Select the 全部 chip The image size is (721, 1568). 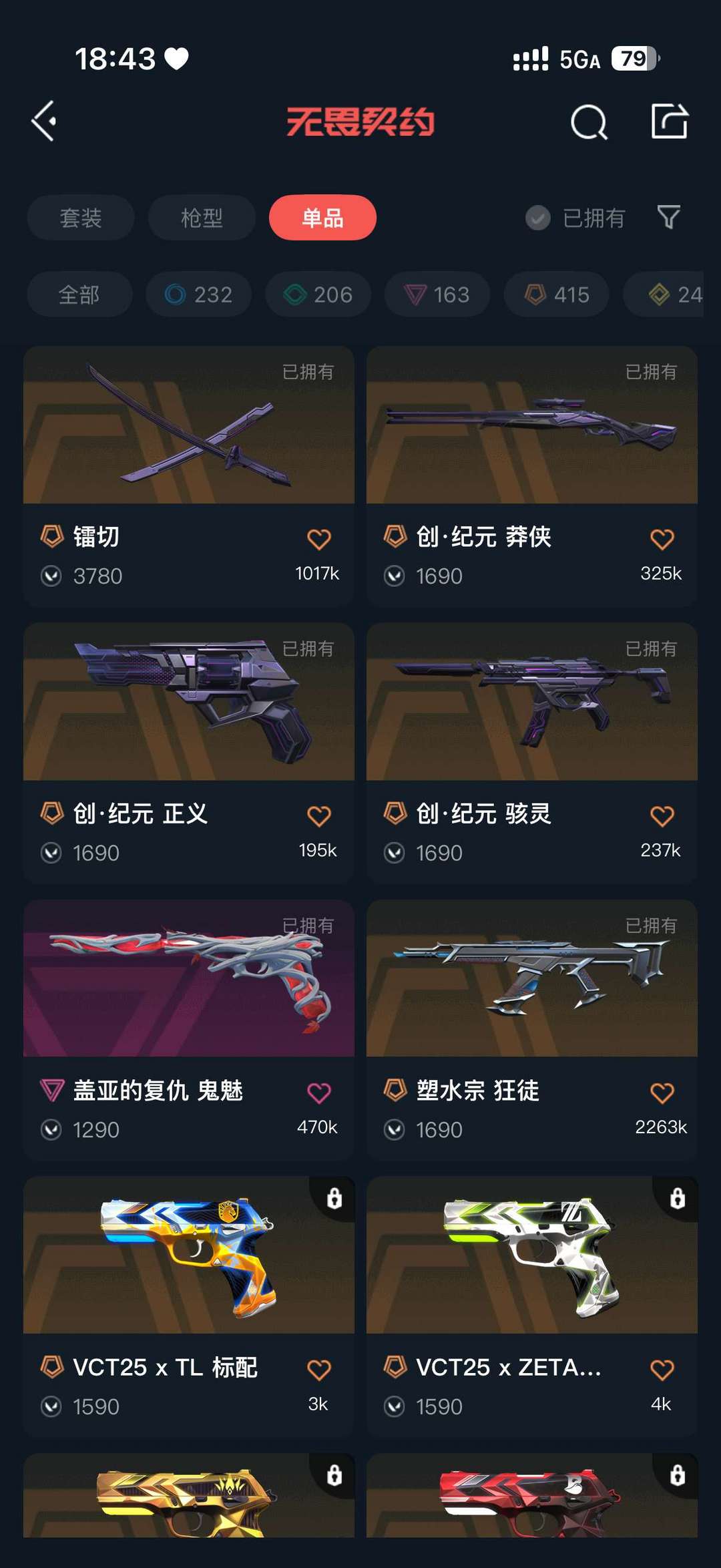click(79, 295)
